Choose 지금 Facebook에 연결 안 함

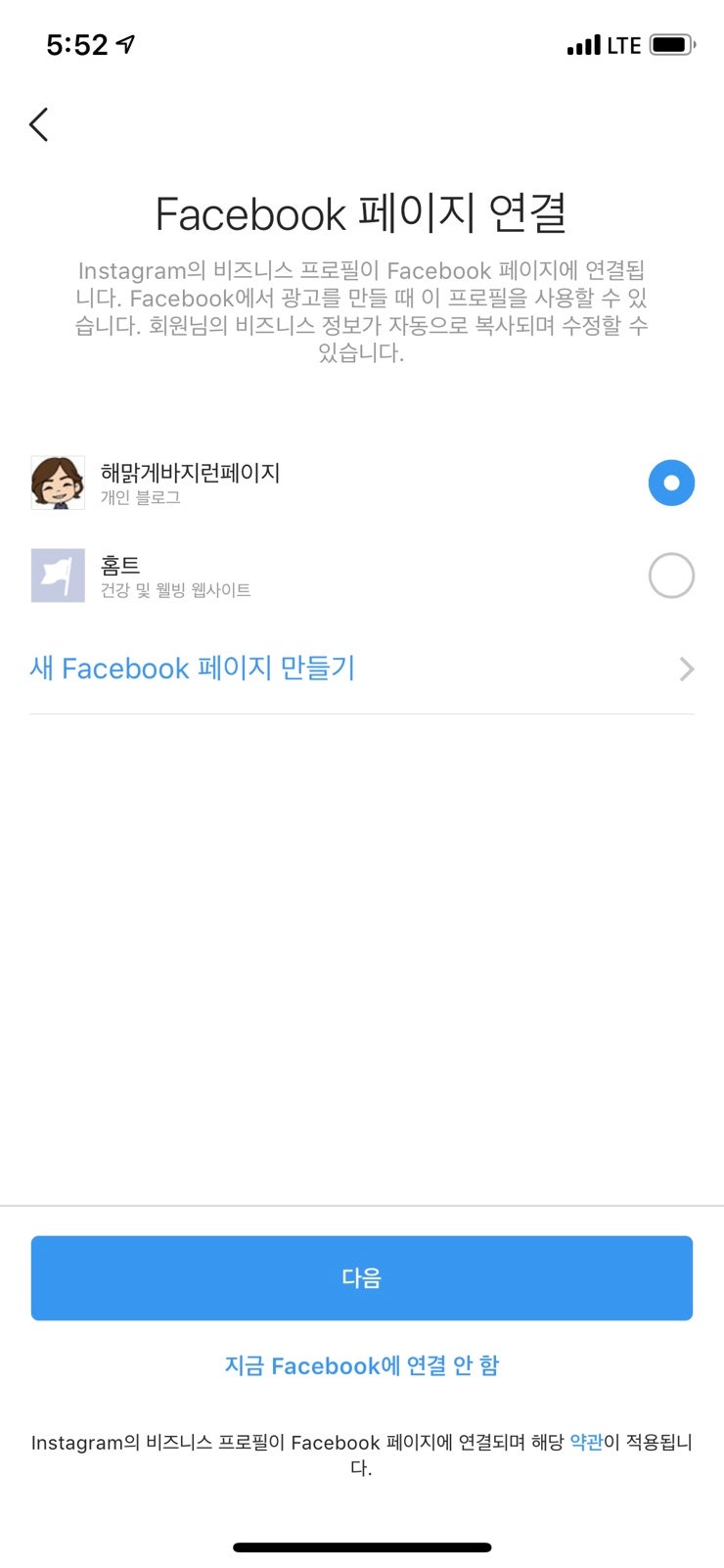coord(362,1365)
